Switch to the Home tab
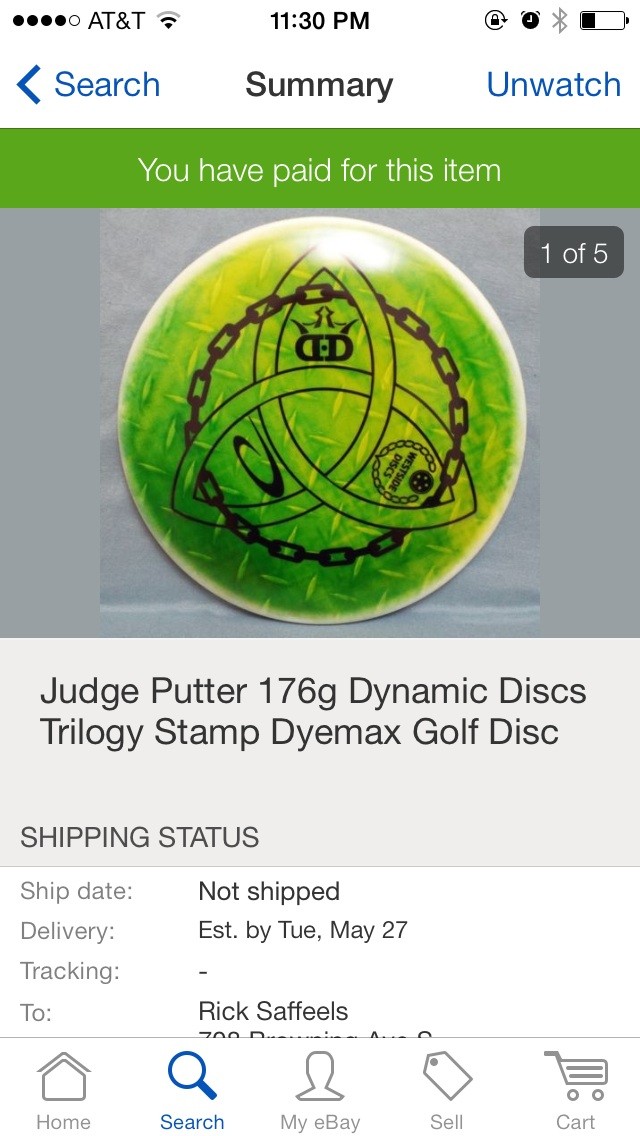 [64, 1090]
